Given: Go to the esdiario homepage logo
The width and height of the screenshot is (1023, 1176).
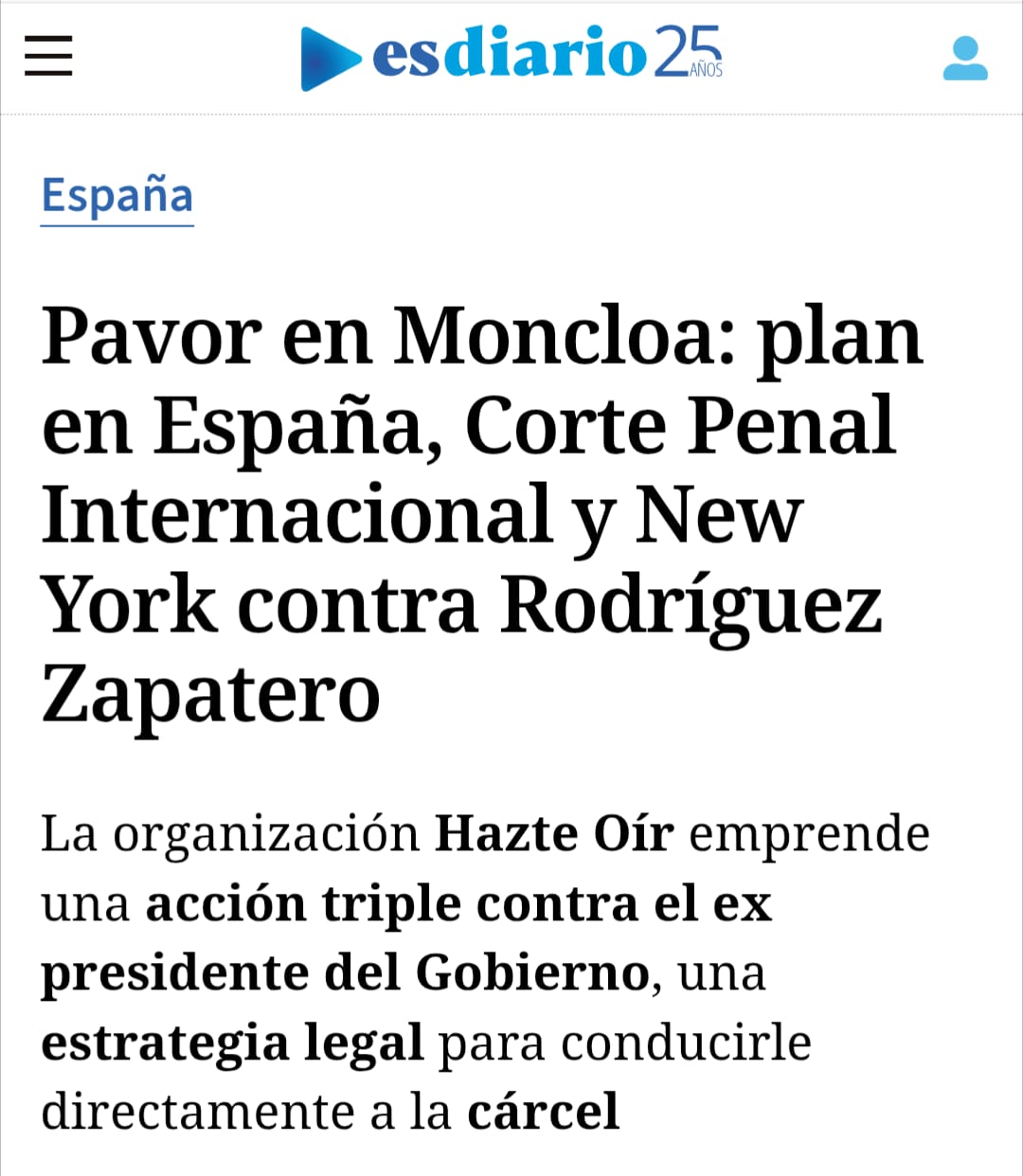Looking at the screenshot, I should click(x=511, y=57).
